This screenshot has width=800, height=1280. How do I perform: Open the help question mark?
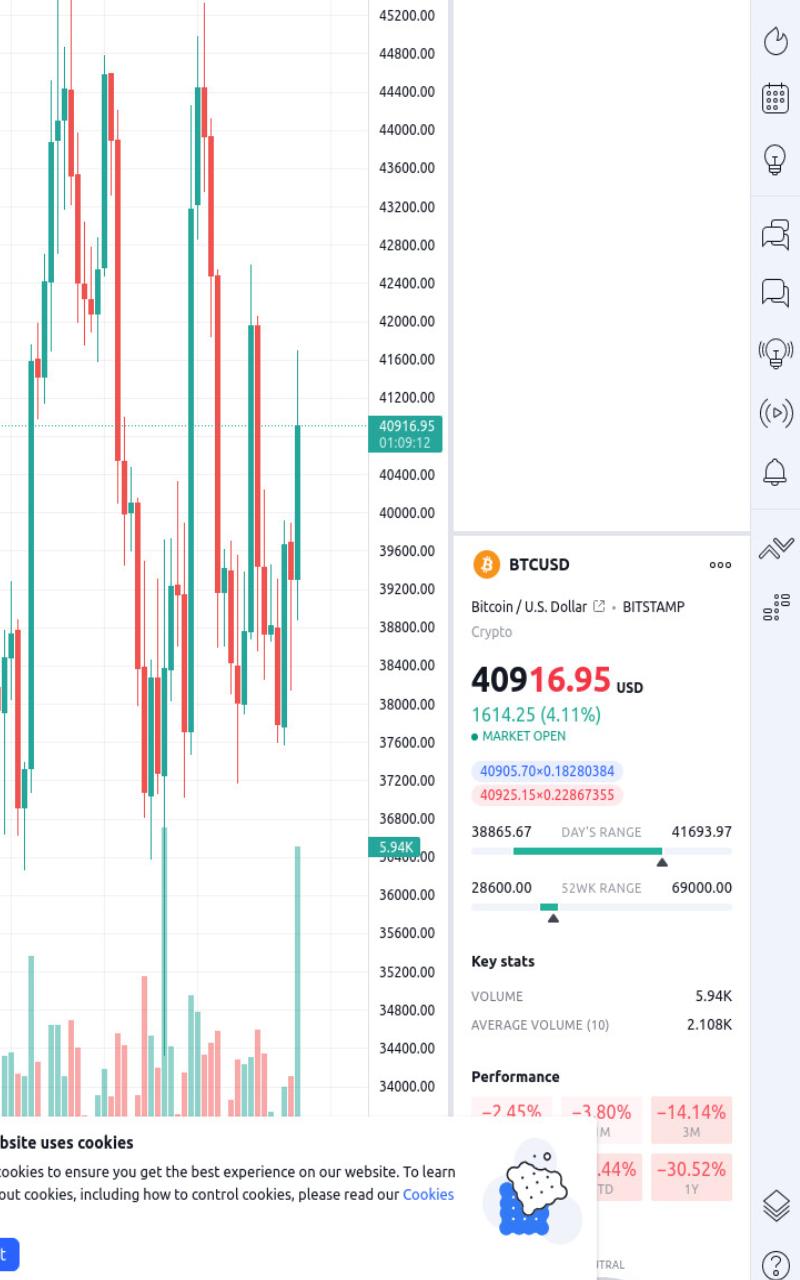[776, 1264]
